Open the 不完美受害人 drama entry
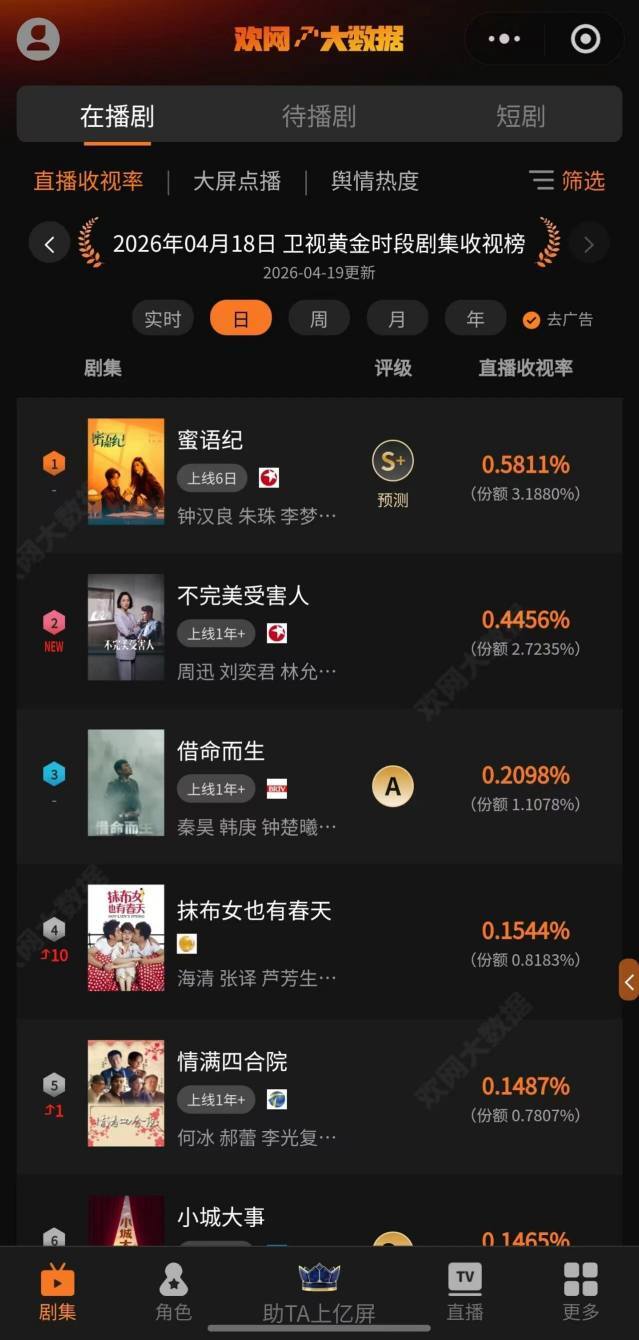Viewport: 639px width, 1340px height. coord(243,596)
